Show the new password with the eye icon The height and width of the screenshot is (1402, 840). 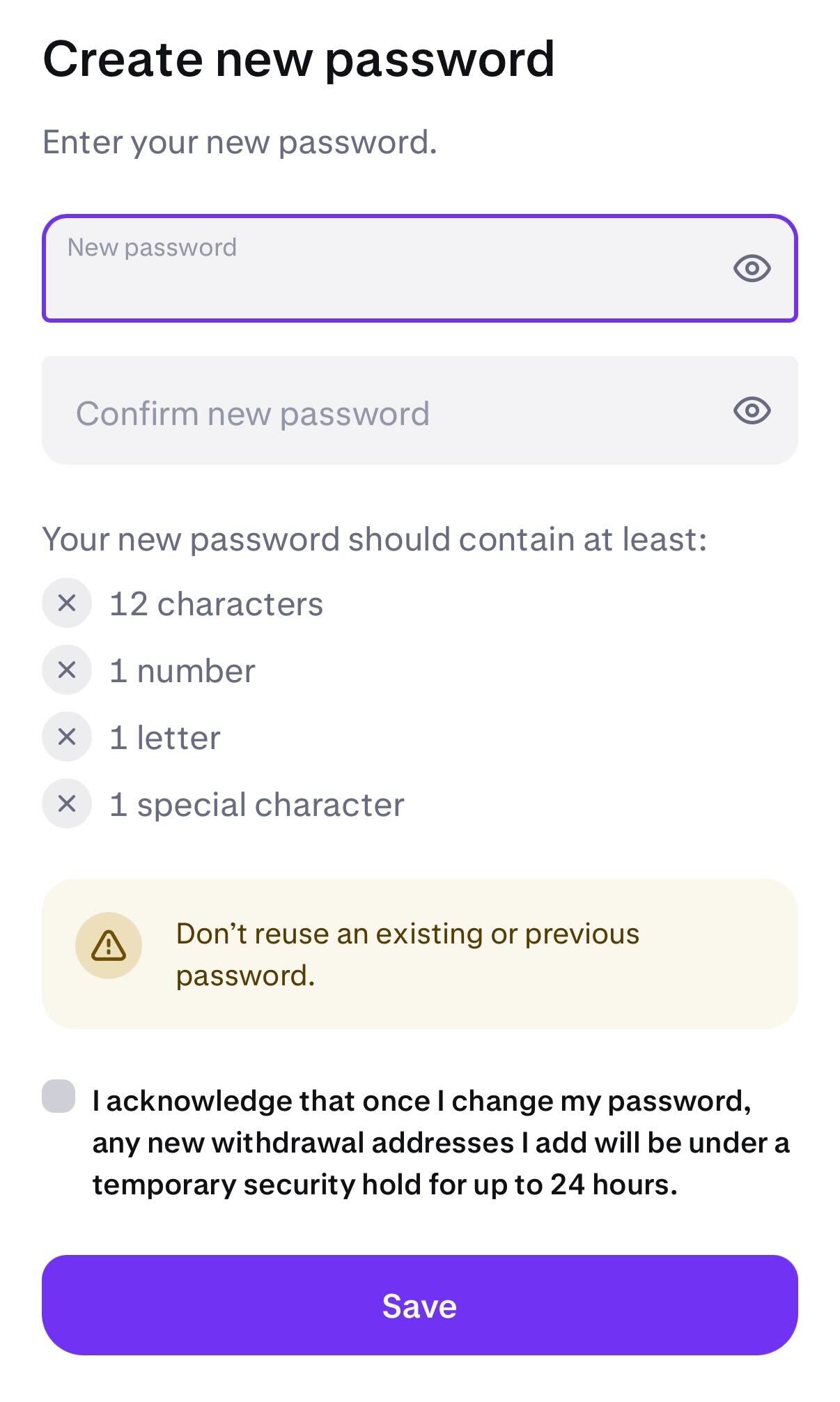tap(752, 268)
